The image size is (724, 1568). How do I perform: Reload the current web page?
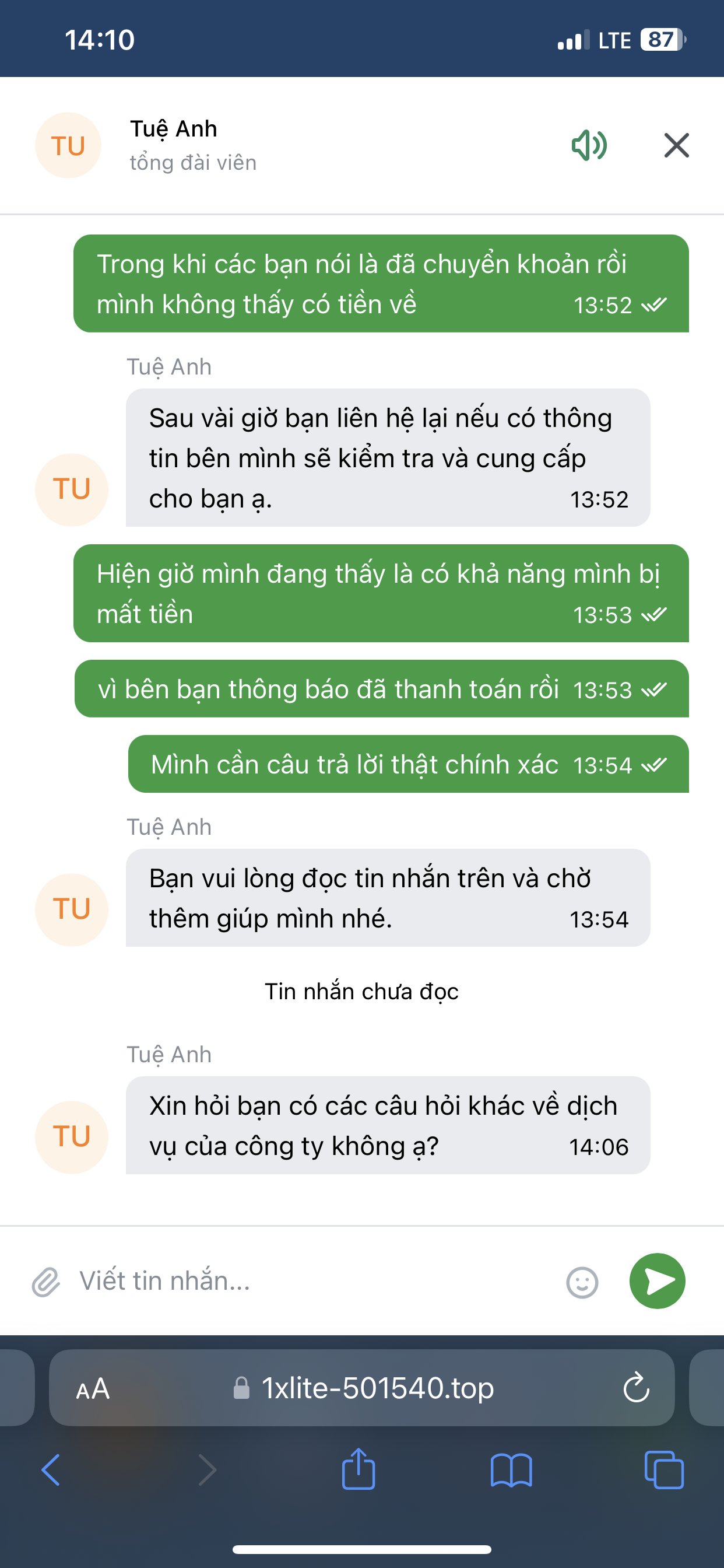[636, 1388]
